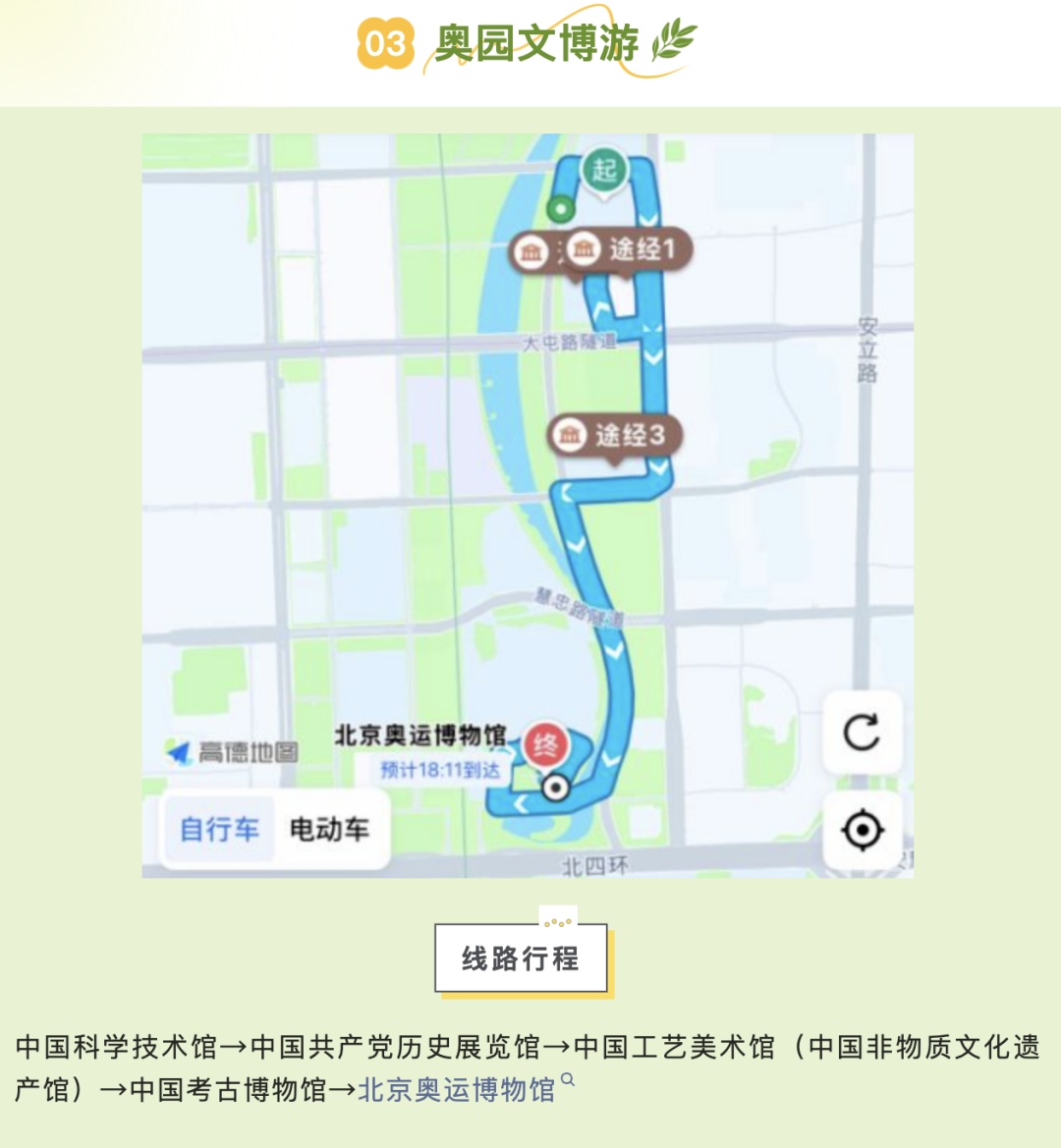The width and height of the screenshot is (1061, 1148).
Task: Click the green start dot on map
Action: (560, 208)
